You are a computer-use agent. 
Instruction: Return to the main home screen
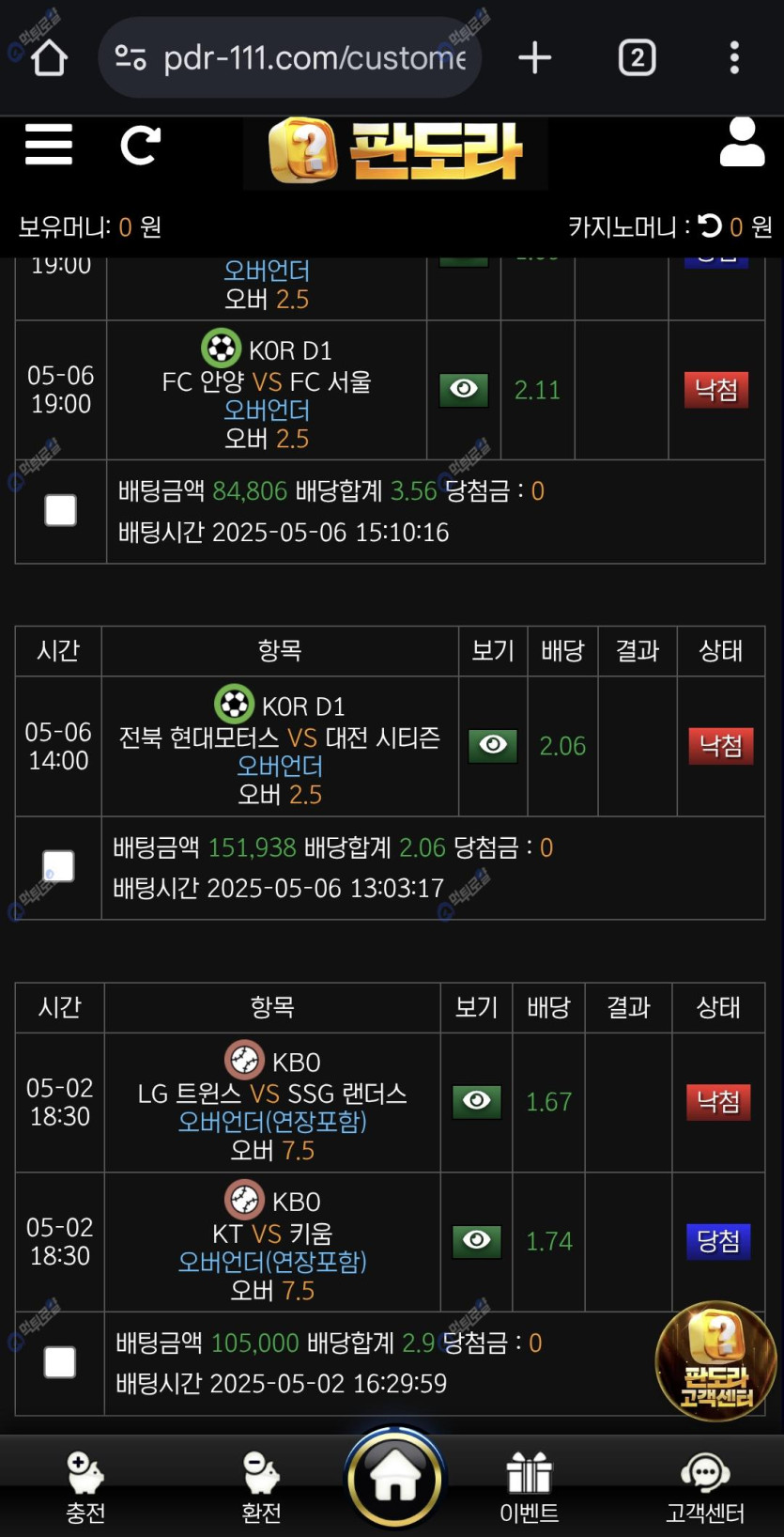coord(395,1479)
